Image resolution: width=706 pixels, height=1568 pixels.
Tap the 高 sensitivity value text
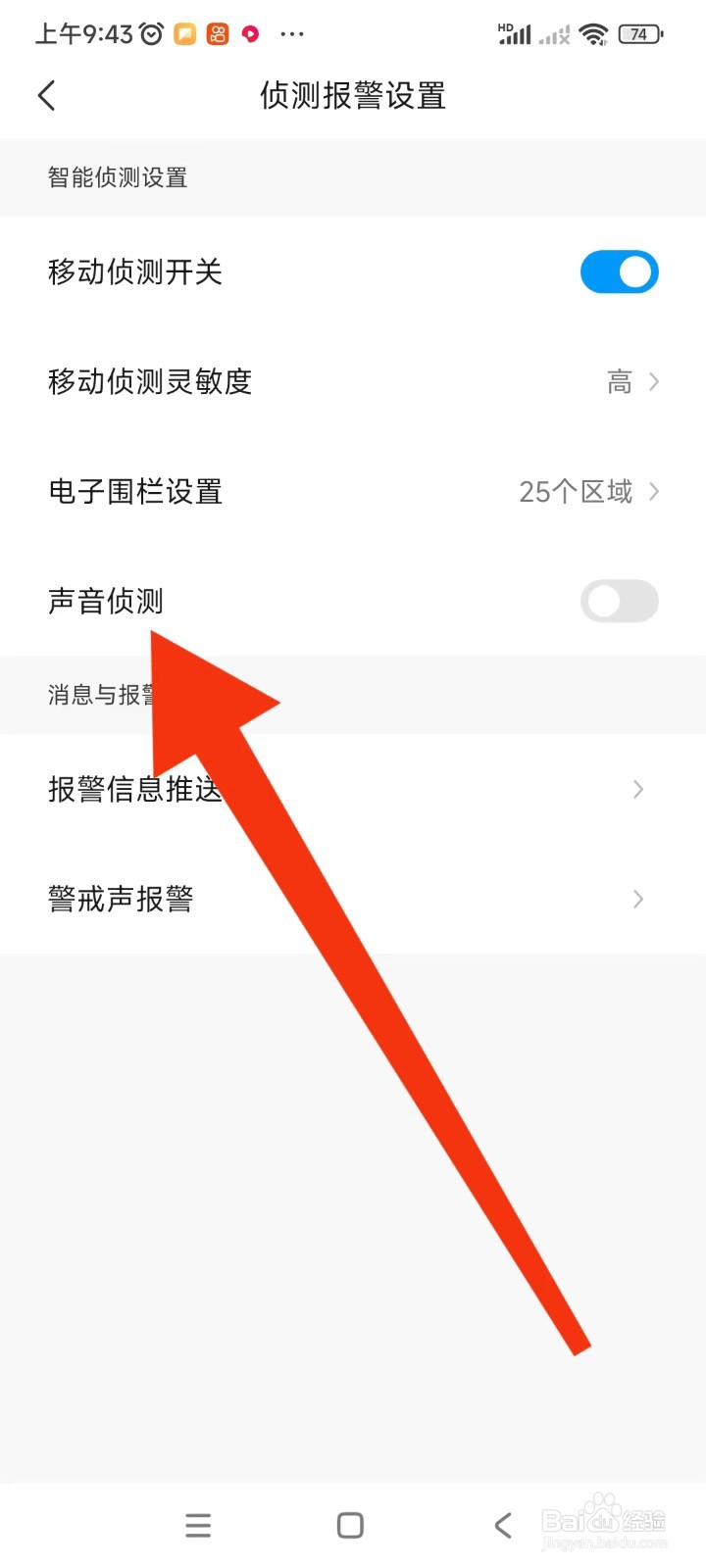(x=621, y=381)
